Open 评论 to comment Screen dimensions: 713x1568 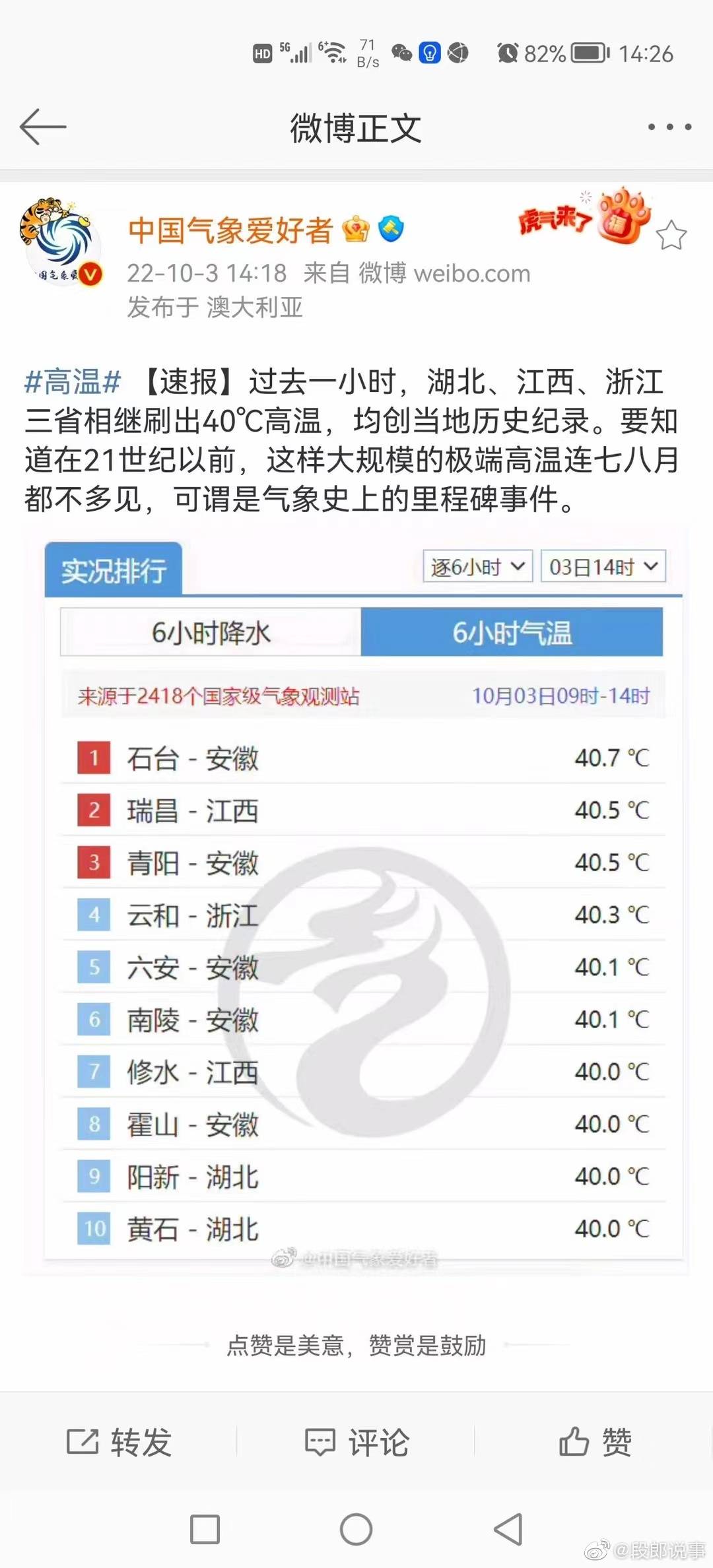[x=356, y=1442]
